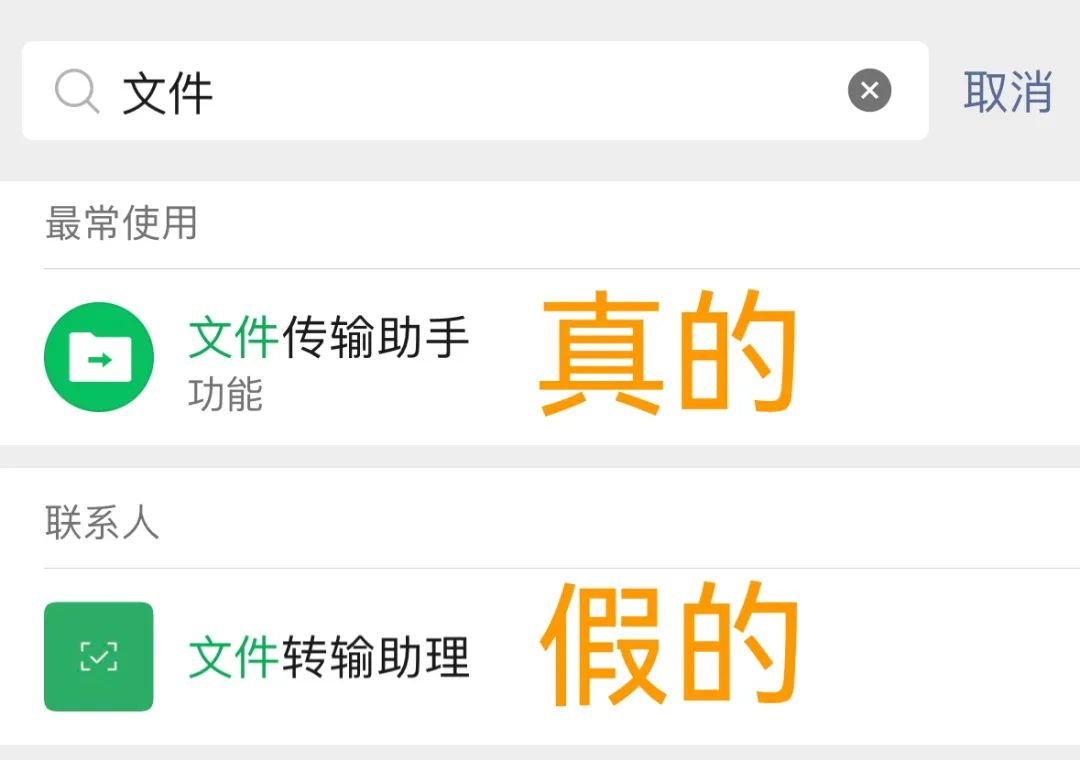Open the 文件转输助理 contact
This screenshot has width=1080, height=760.
click(x=328, y=657)
